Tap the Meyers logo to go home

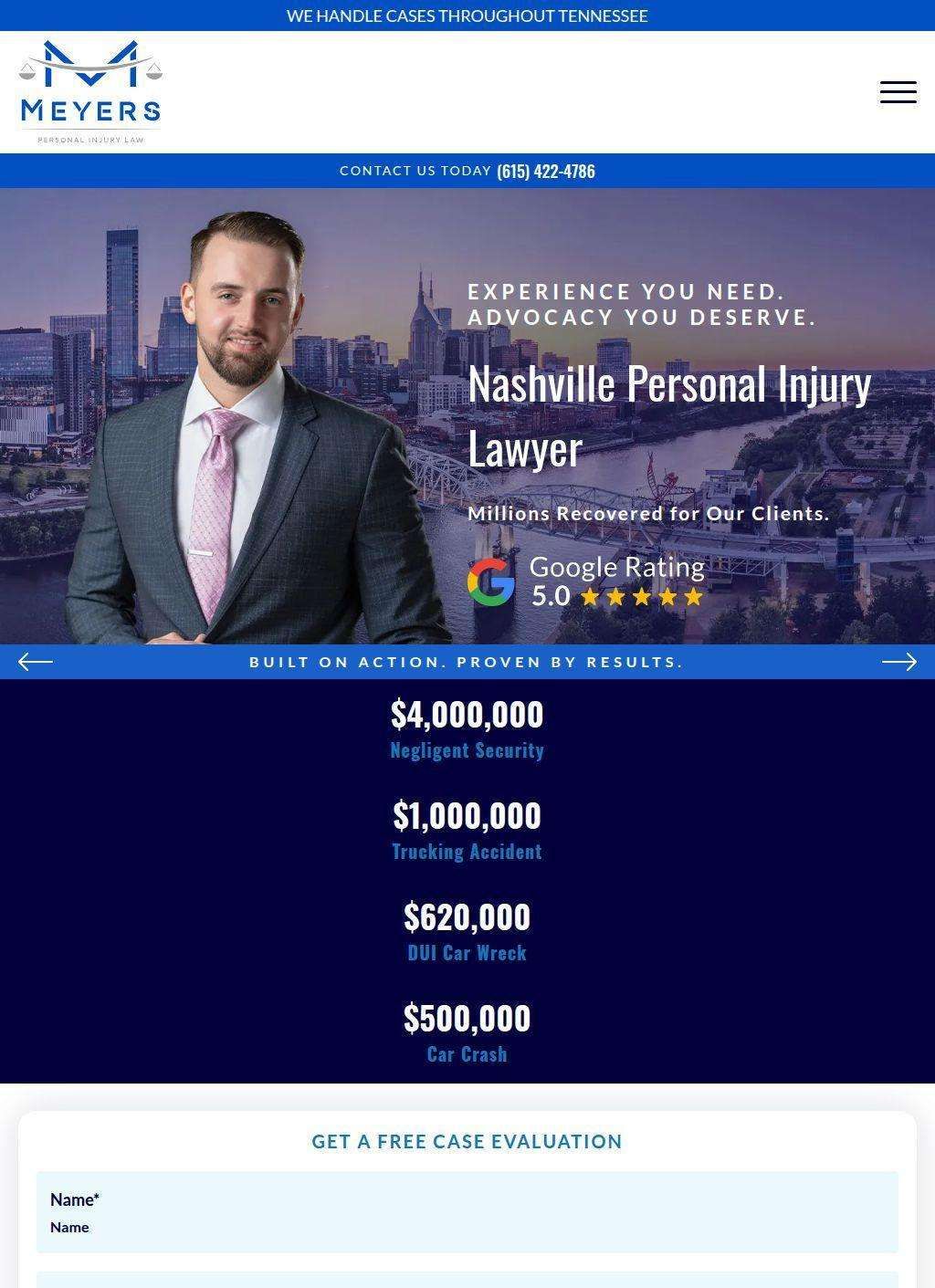pyautogui.click(x=90, y=92)
